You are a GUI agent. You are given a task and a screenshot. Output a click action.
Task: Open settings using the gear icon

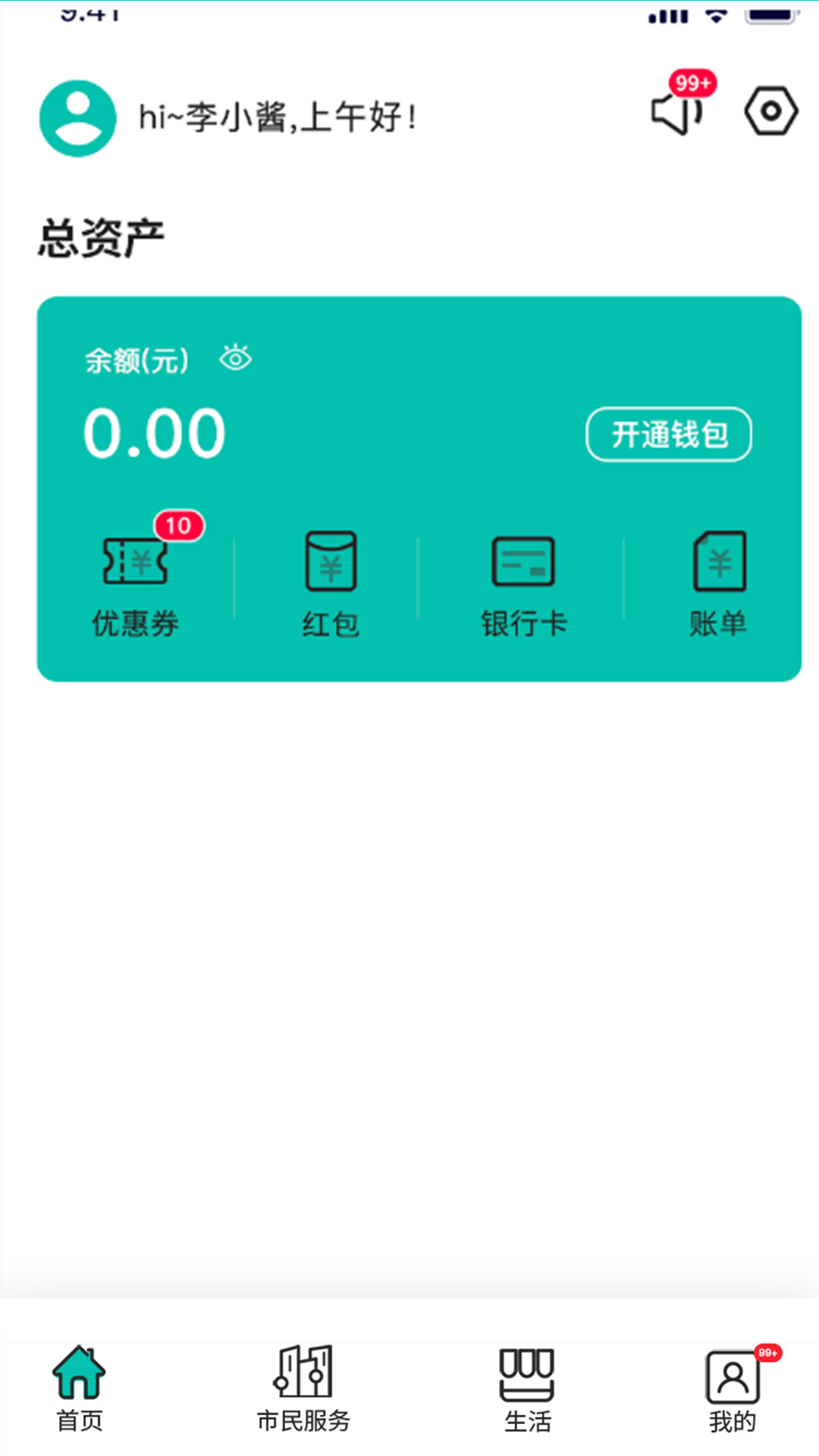pyautogui.click(x=770, y=111)
